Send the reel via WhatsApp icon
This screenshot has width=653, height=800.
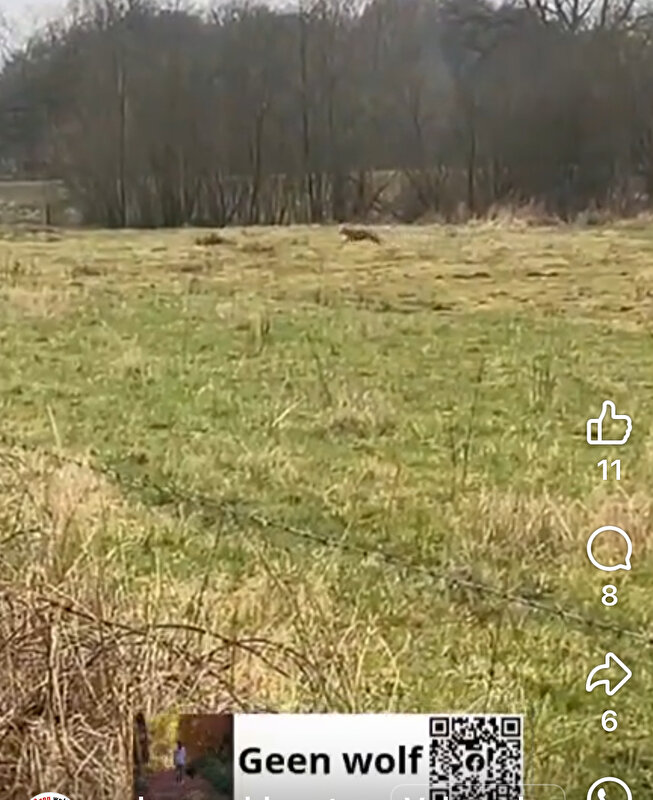coord(609,790)
